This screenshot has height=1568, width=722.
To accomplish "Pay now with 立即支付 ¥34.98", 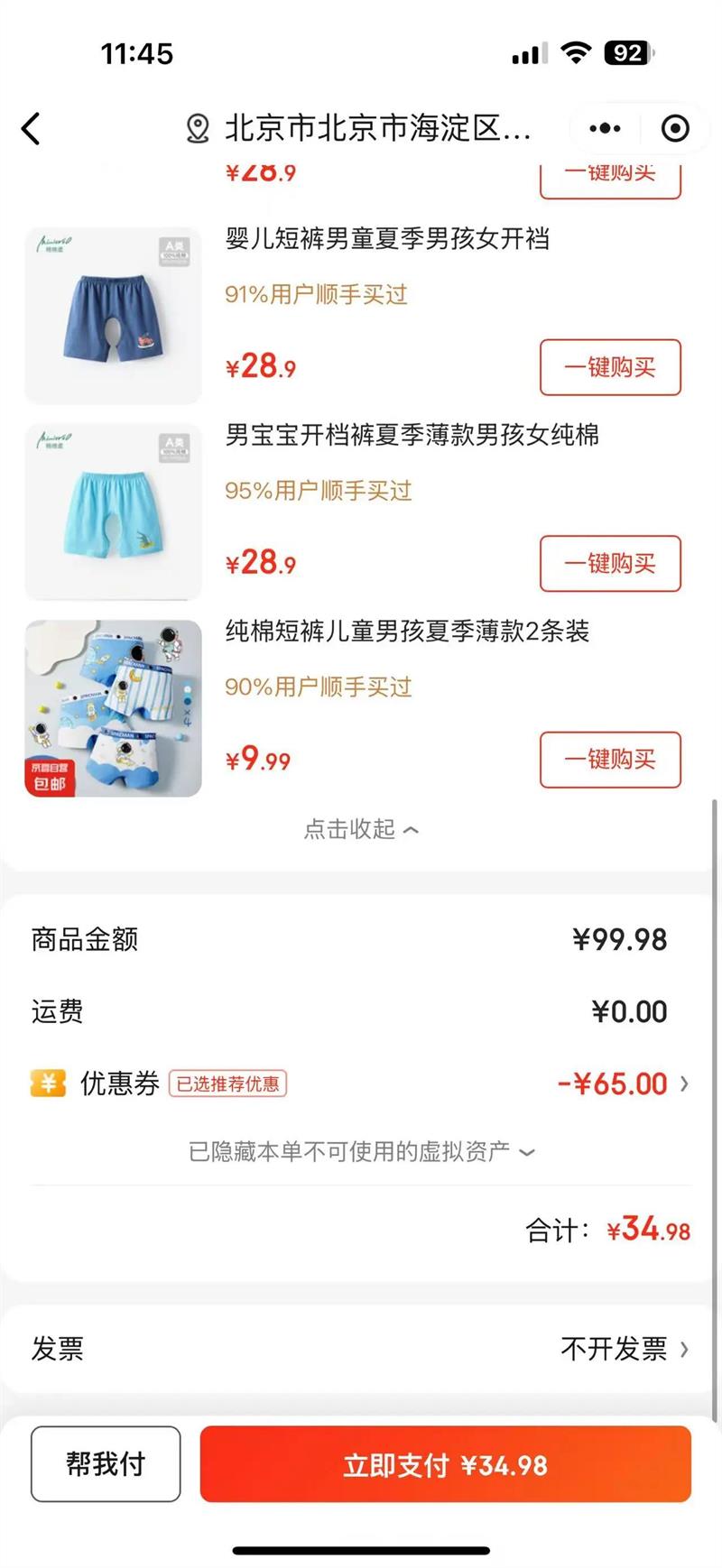I will [x=445, y=1464].
